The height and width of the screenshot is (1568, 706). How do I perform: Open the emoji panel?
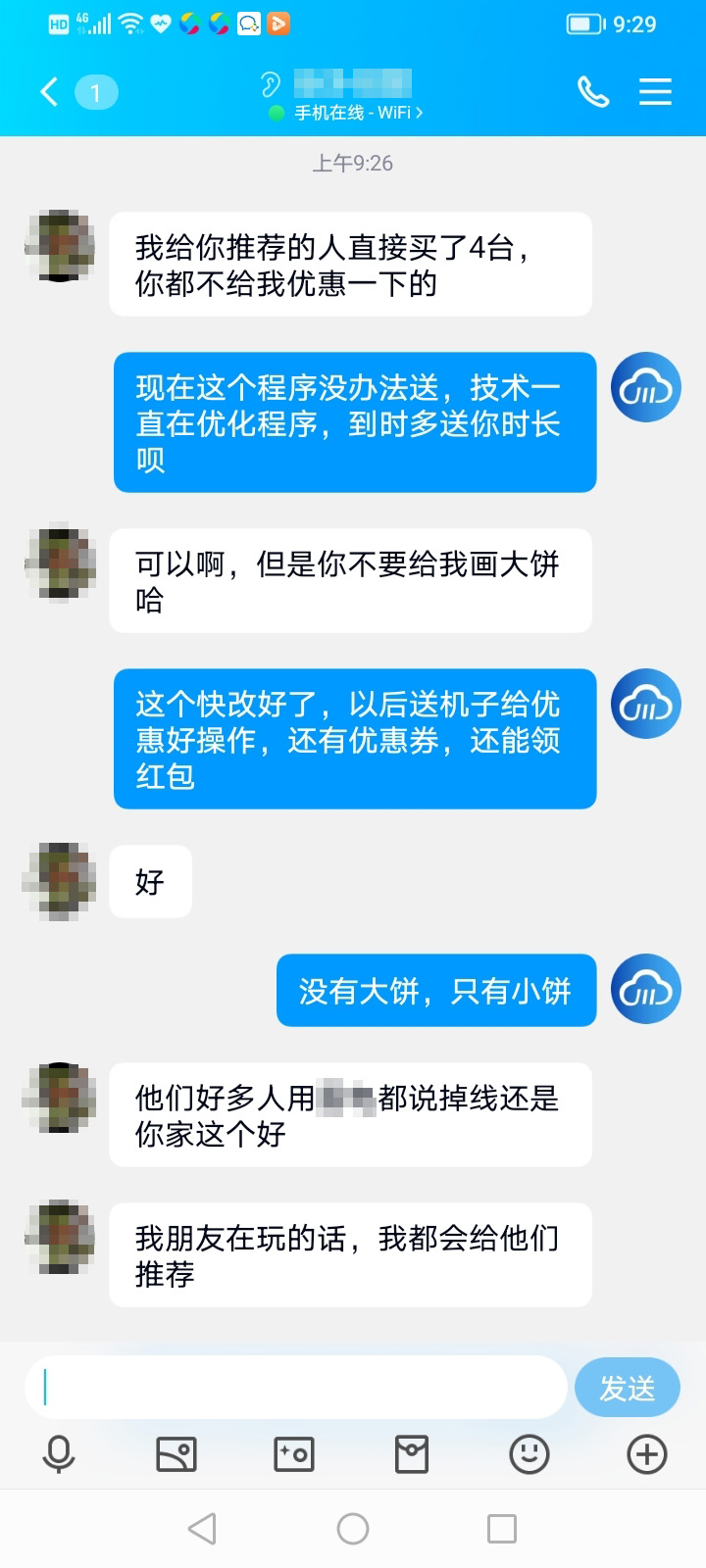point(529,1454)
